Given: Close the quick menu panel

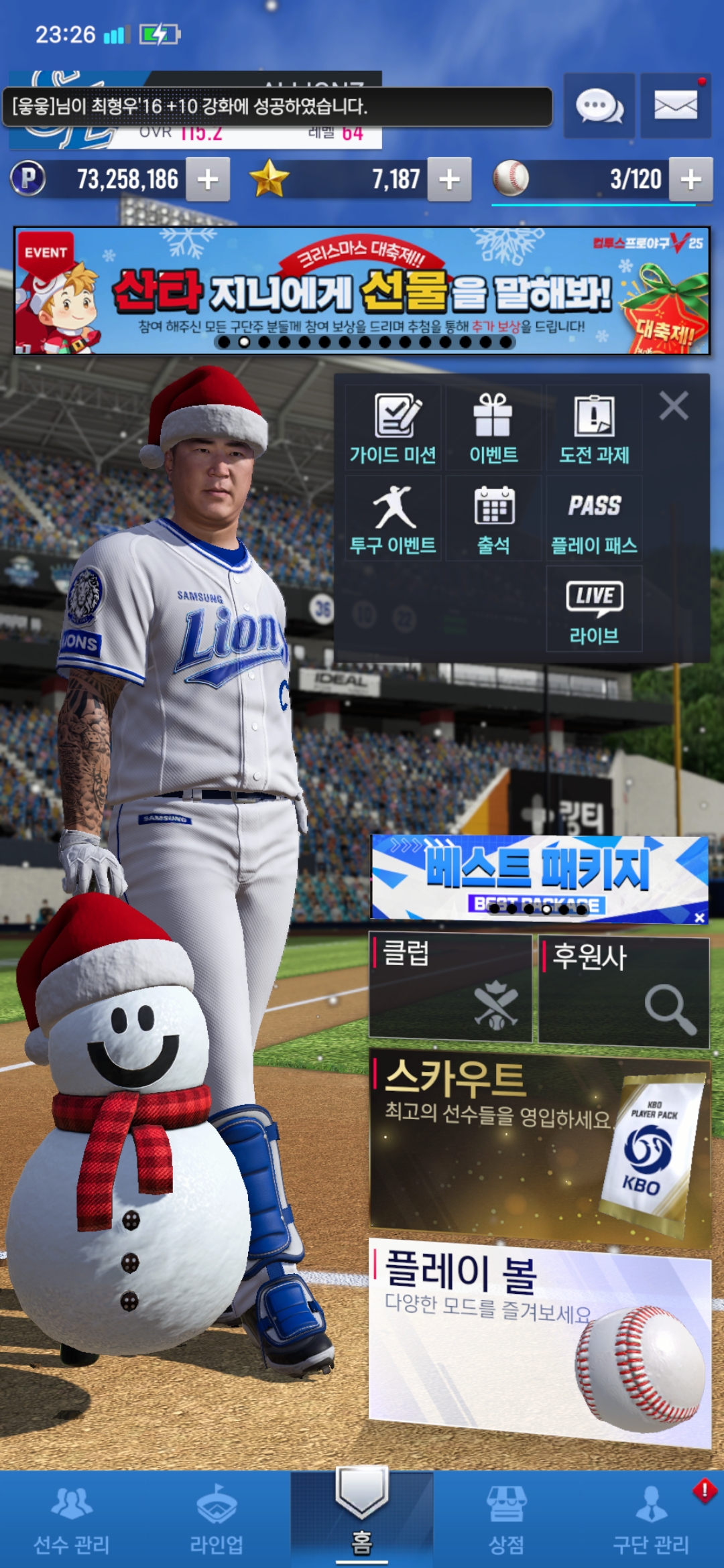Looking at the screenshot, I should pos(673,406).
